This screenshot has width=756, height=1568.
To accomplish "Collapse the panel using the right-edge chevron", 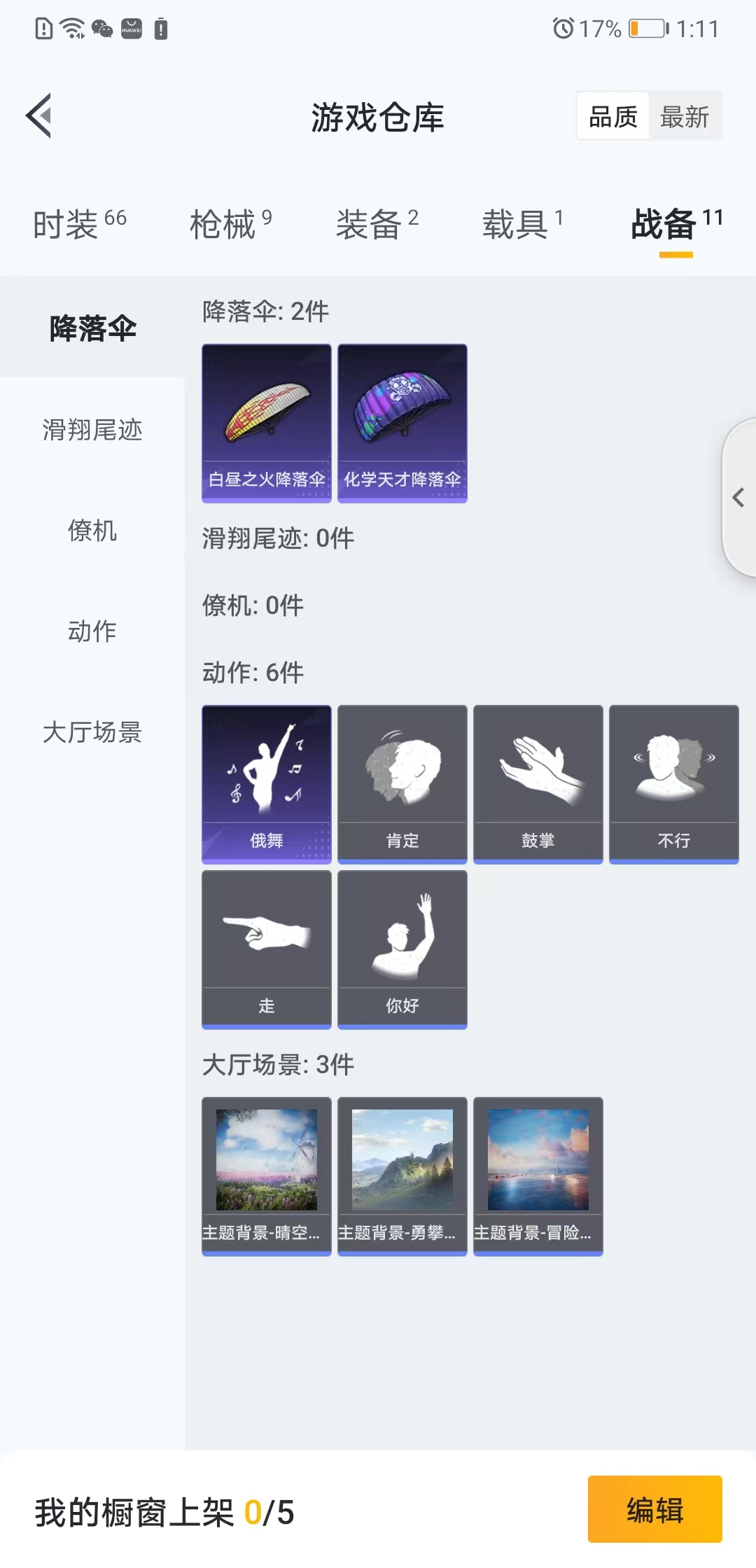I will [x=737, y=498].
